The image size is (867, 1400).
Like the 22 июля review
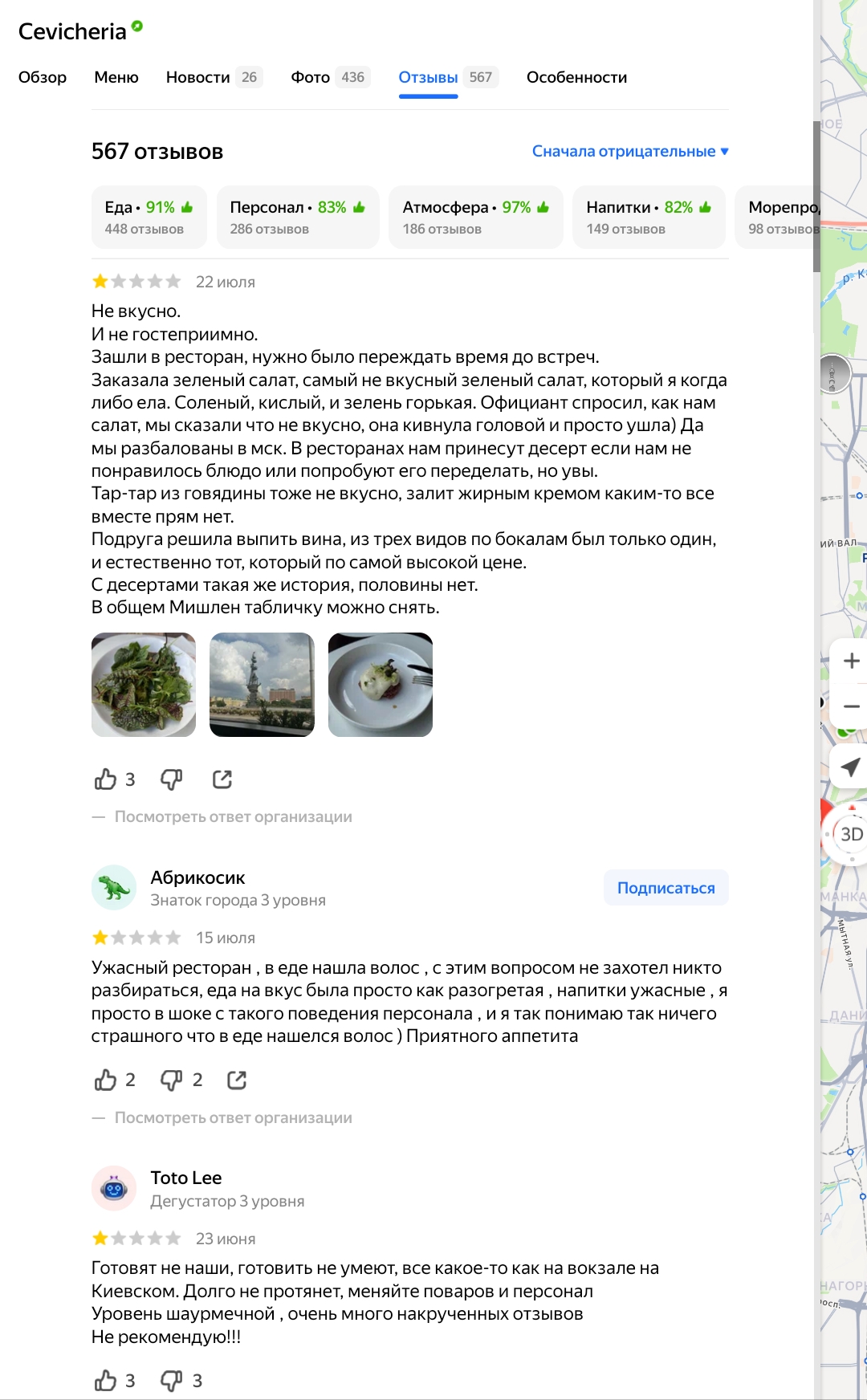click(106, 779)
